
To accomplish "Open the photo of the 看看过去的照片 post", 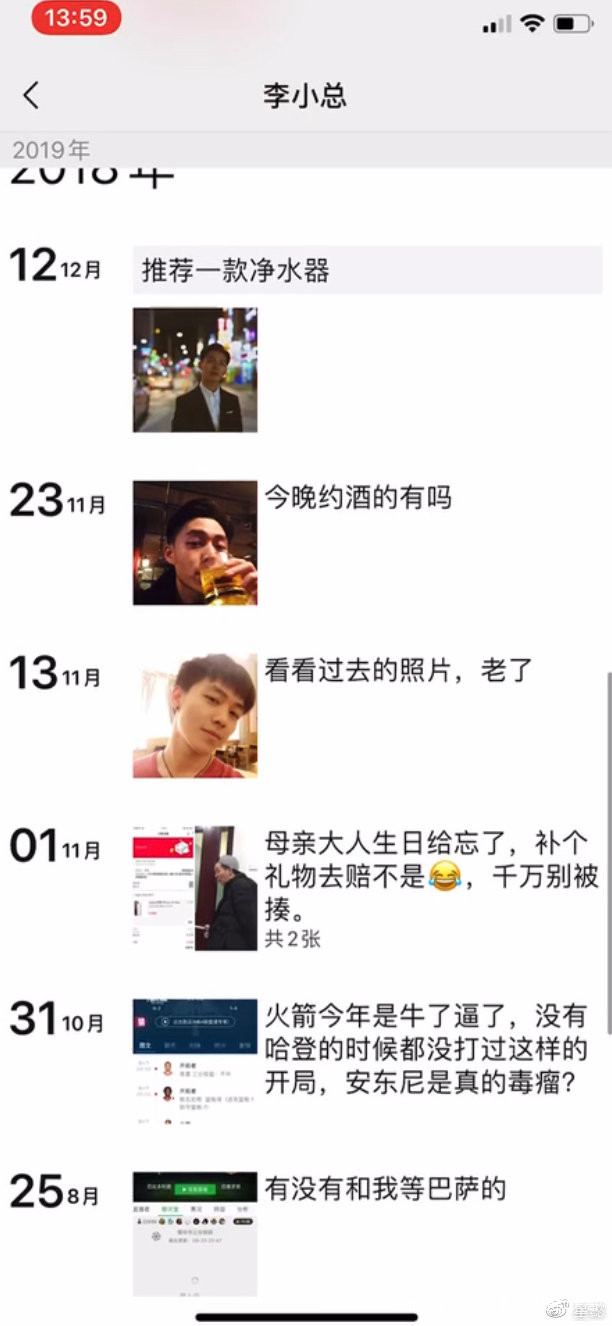I will tap(195, 716).
